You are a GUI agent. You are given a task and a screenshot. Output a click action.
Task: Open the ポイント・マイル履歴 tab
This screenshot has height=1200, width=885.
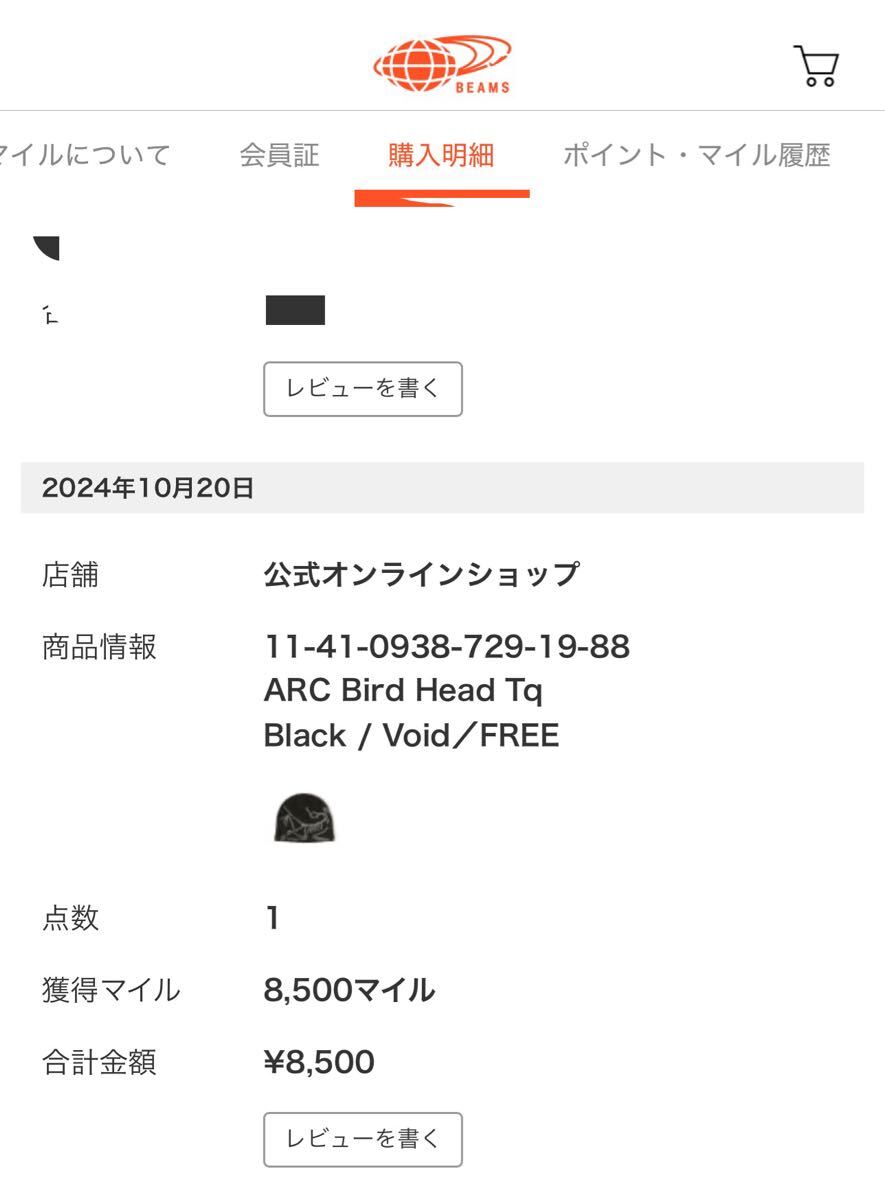click(696, 156)
